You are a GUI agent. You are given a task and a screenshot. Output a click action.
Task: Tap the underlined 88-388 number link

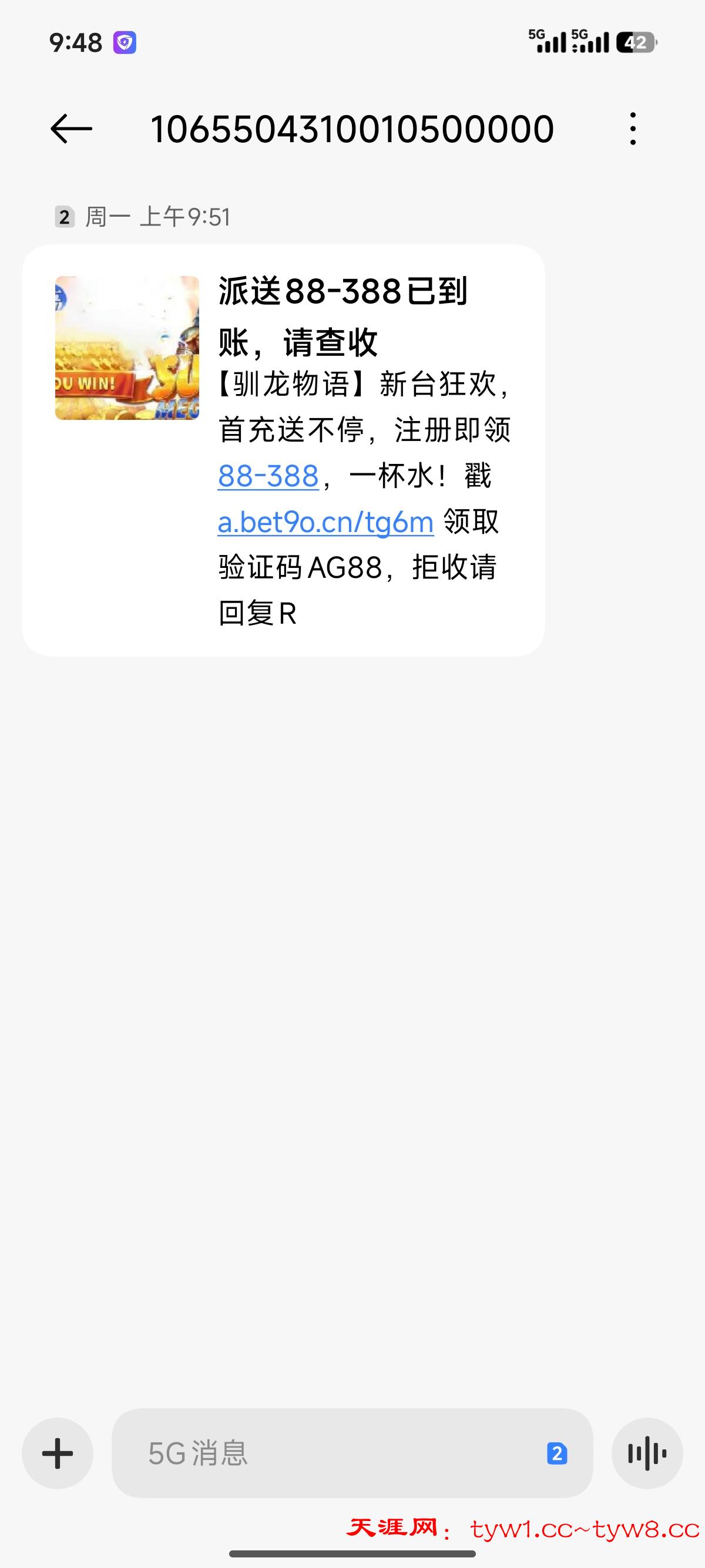coord(268,476)
